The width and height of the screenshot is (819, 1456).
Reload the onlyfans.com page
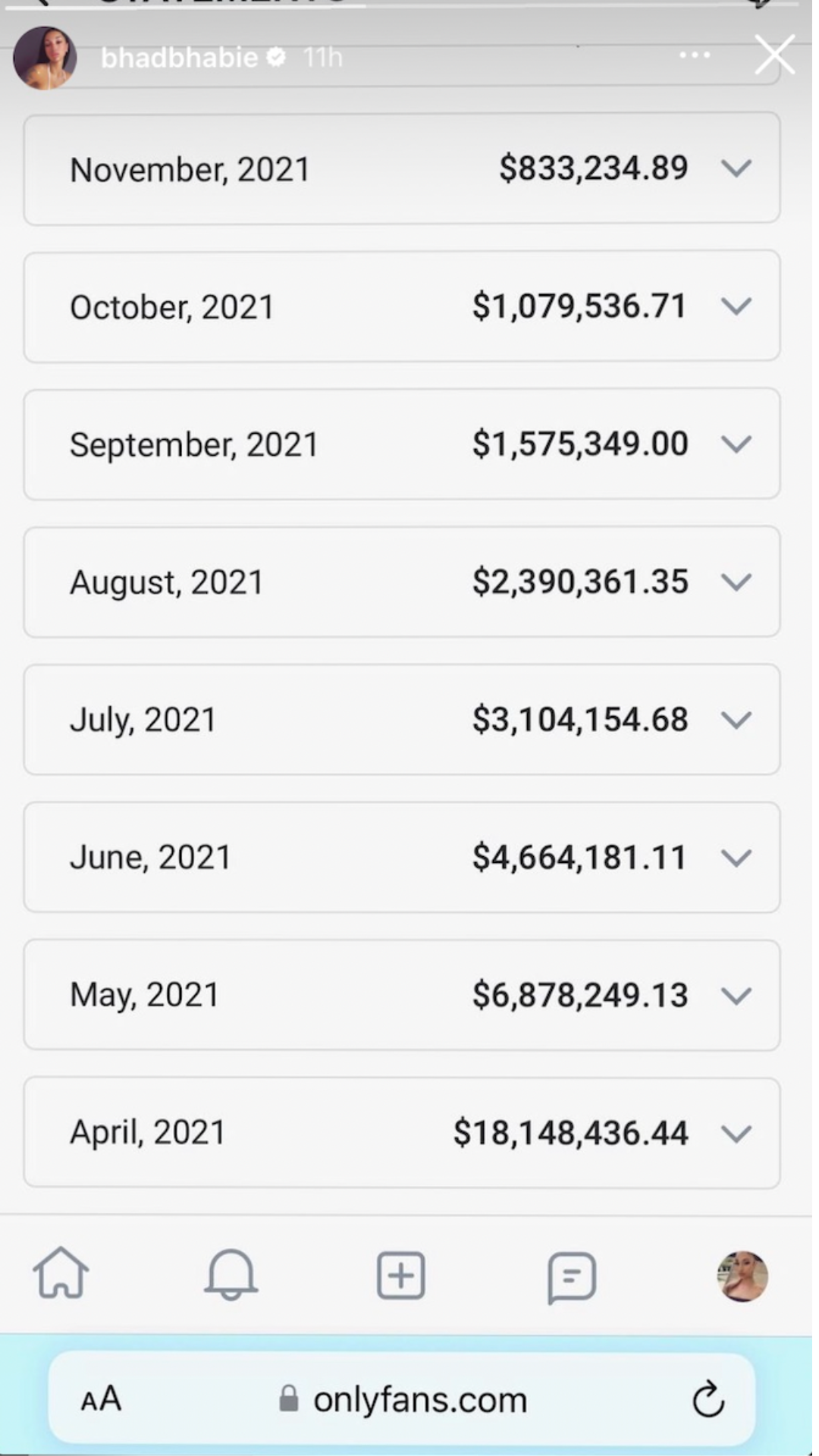tap(708, 1399)
